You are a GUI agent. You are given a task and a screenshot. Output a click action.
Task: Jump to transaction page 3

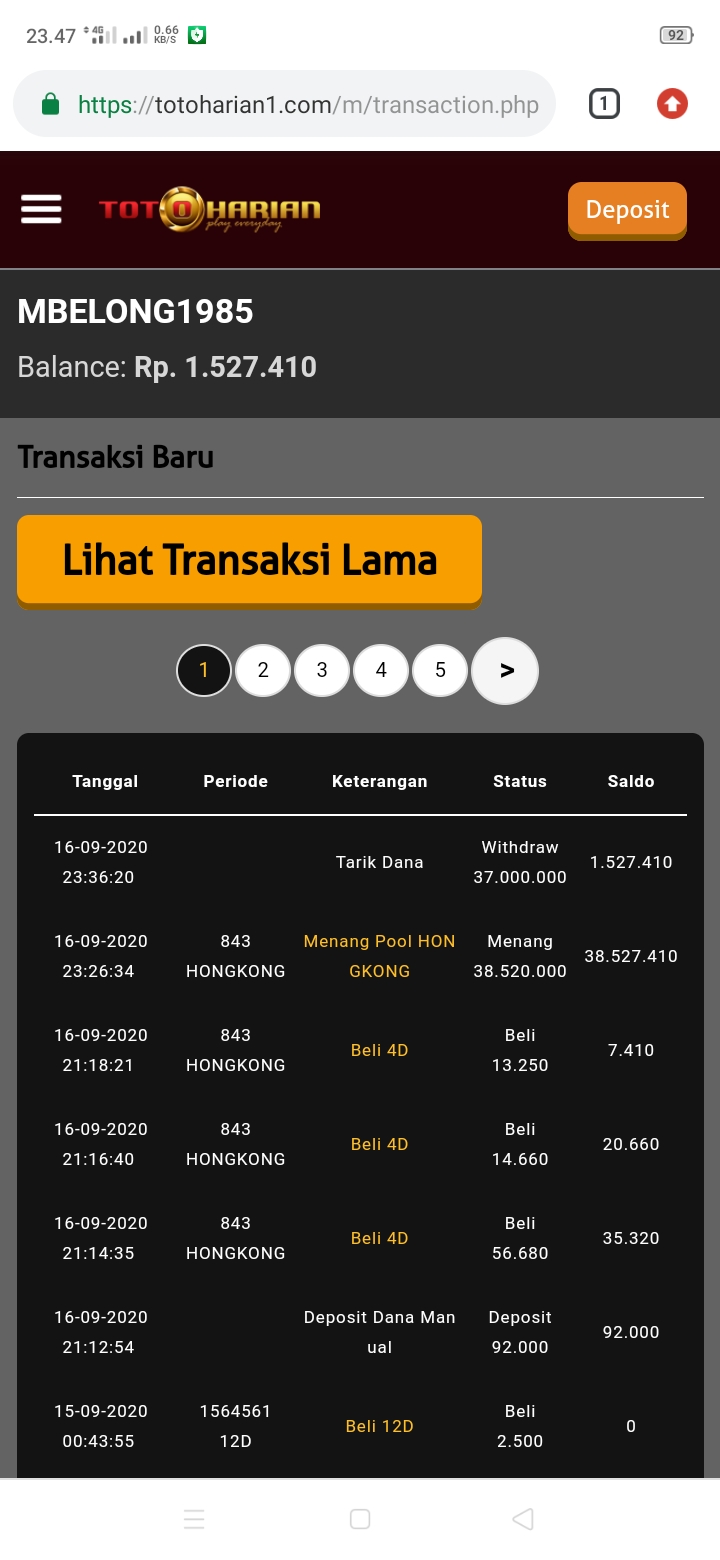point(322,670)
